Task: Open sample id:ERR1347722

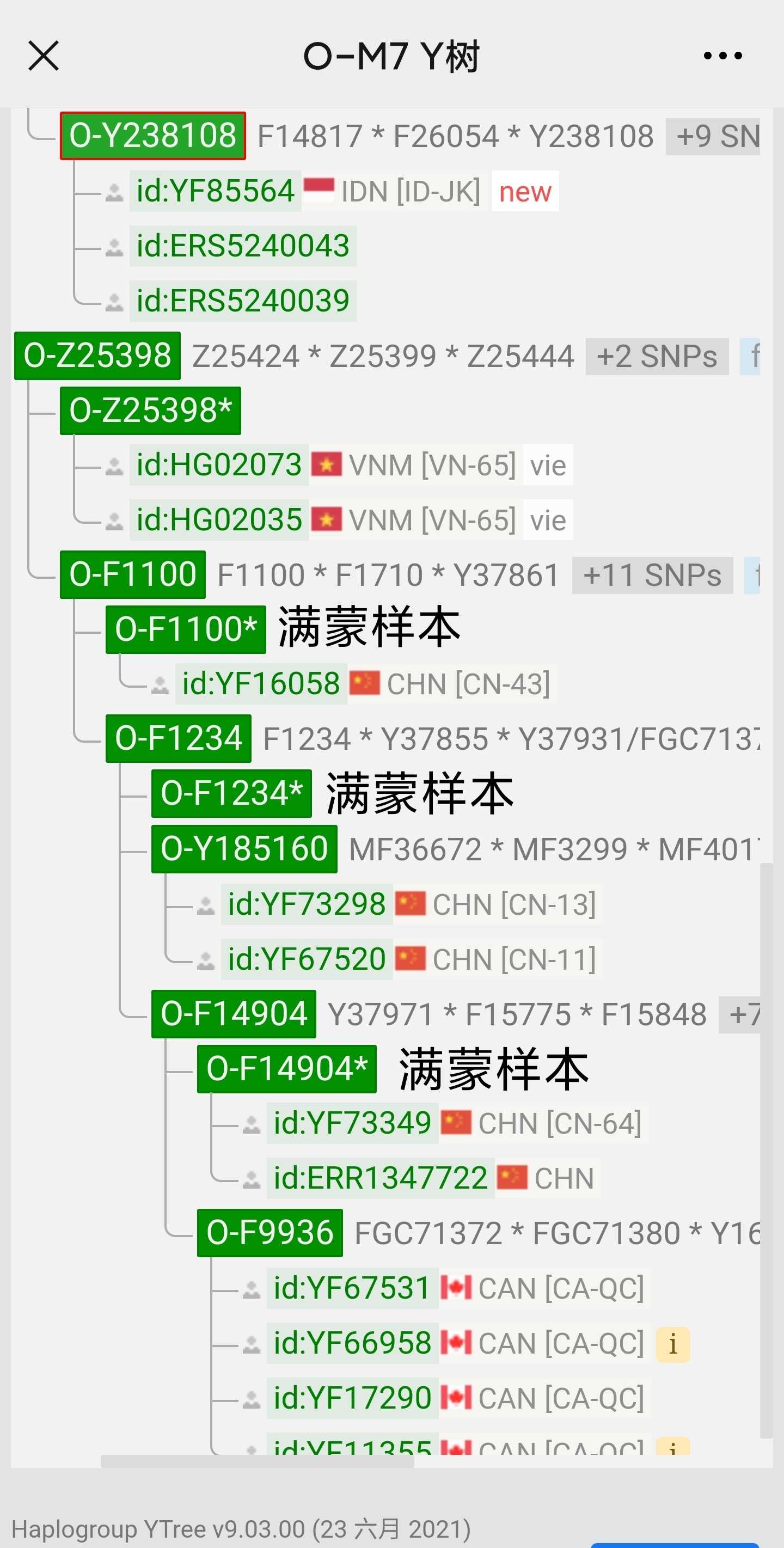Action: coord(380,1178)
